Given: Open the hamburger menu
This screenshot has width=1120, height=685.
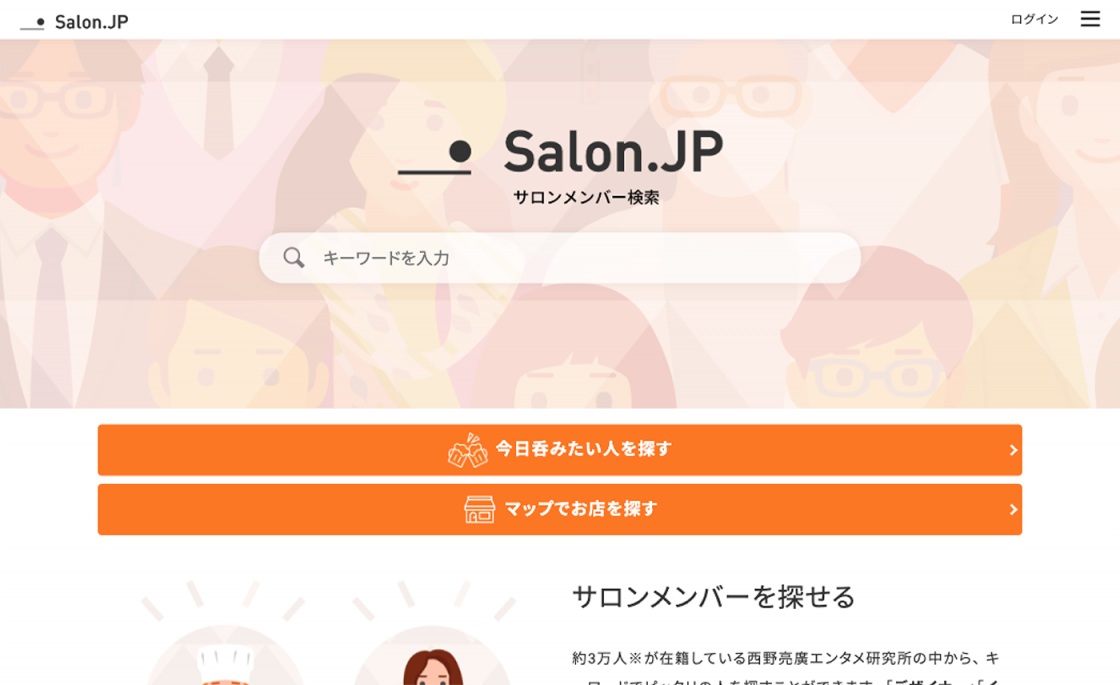Looking at the screenshot, I should pyautogui.click(x=1090, y=19).
